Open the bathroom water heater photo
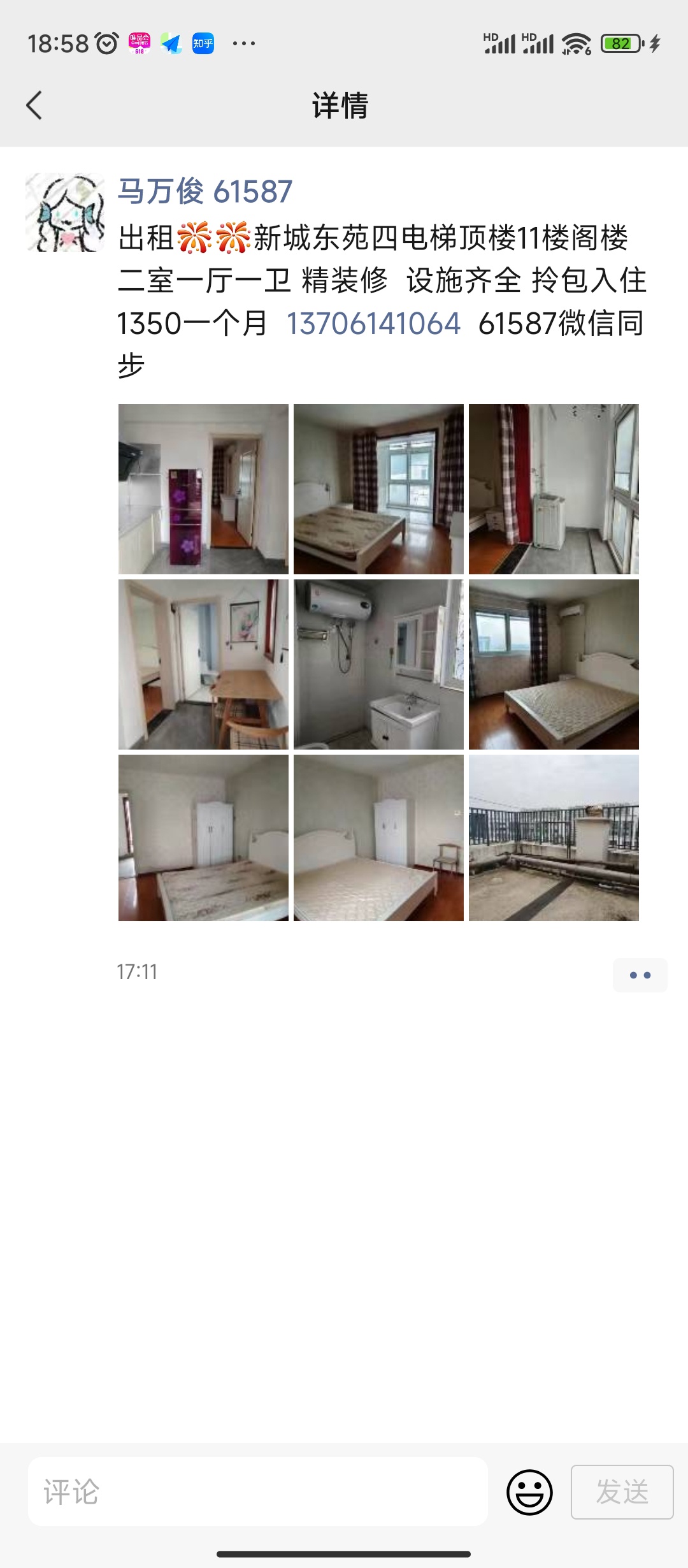Image resolution: width=688 pixels, height=1568 pixels. pyautogui.click(x=378, y=664)
